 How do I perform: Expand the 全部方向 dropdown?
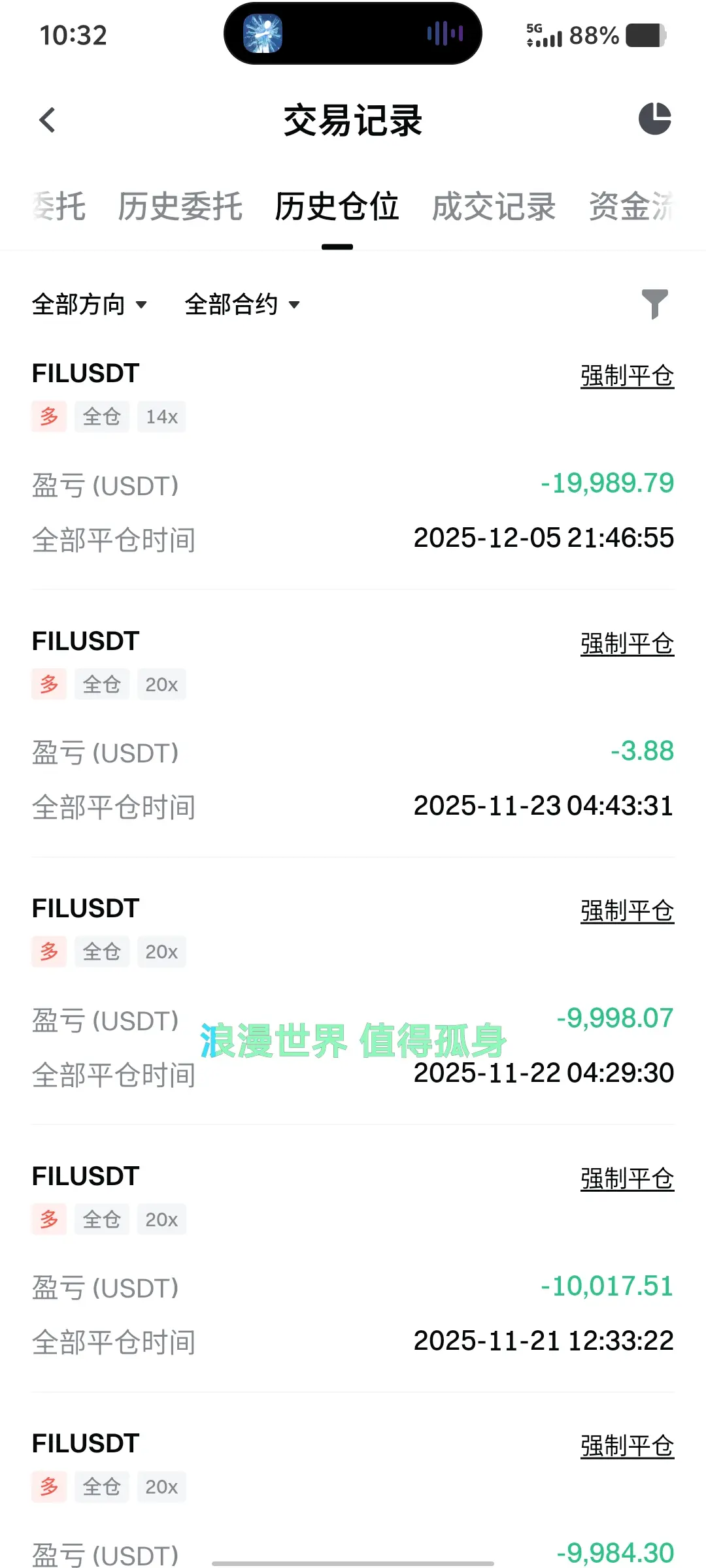click(90, 304)
